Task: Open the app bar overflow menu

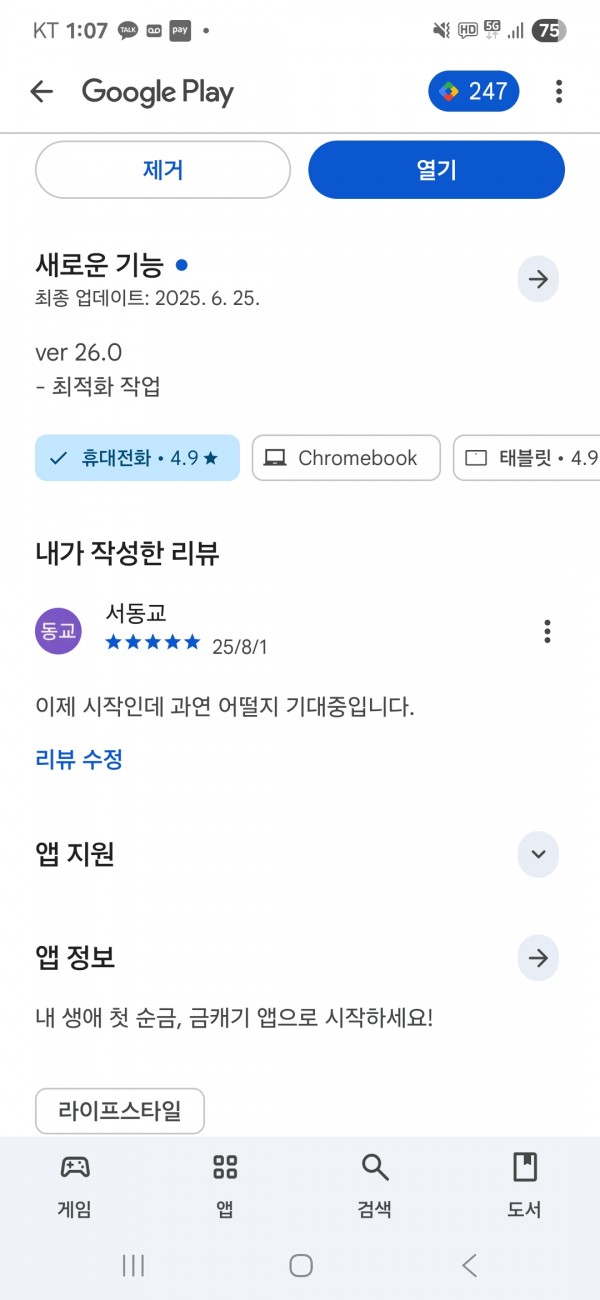Action: [x=559, y=92]
